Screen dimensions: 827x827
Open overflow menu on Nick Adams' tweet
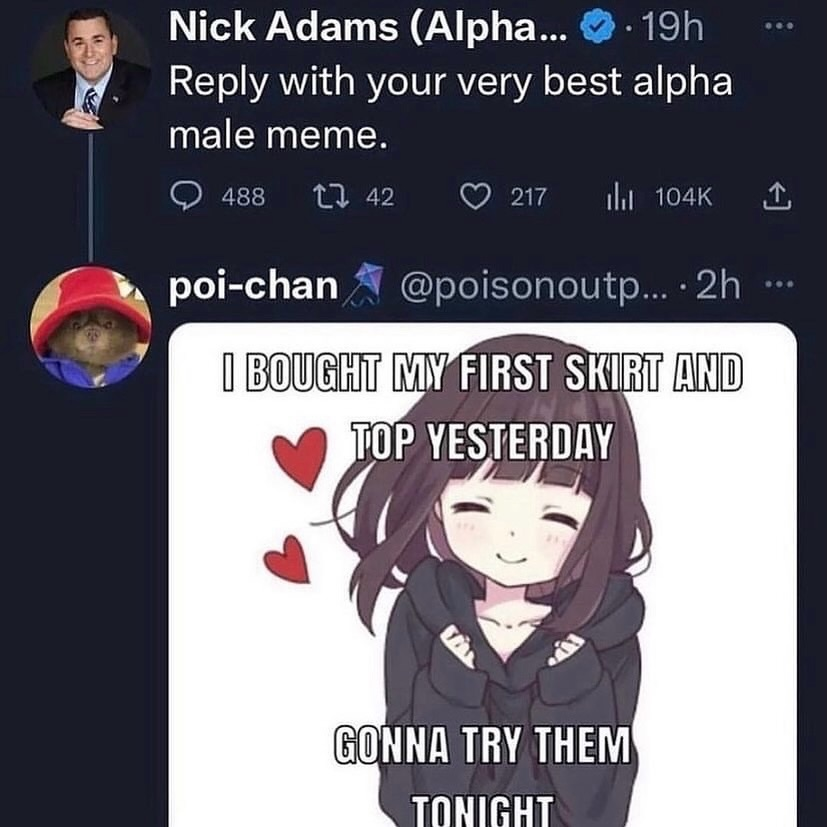coord(776,30)
